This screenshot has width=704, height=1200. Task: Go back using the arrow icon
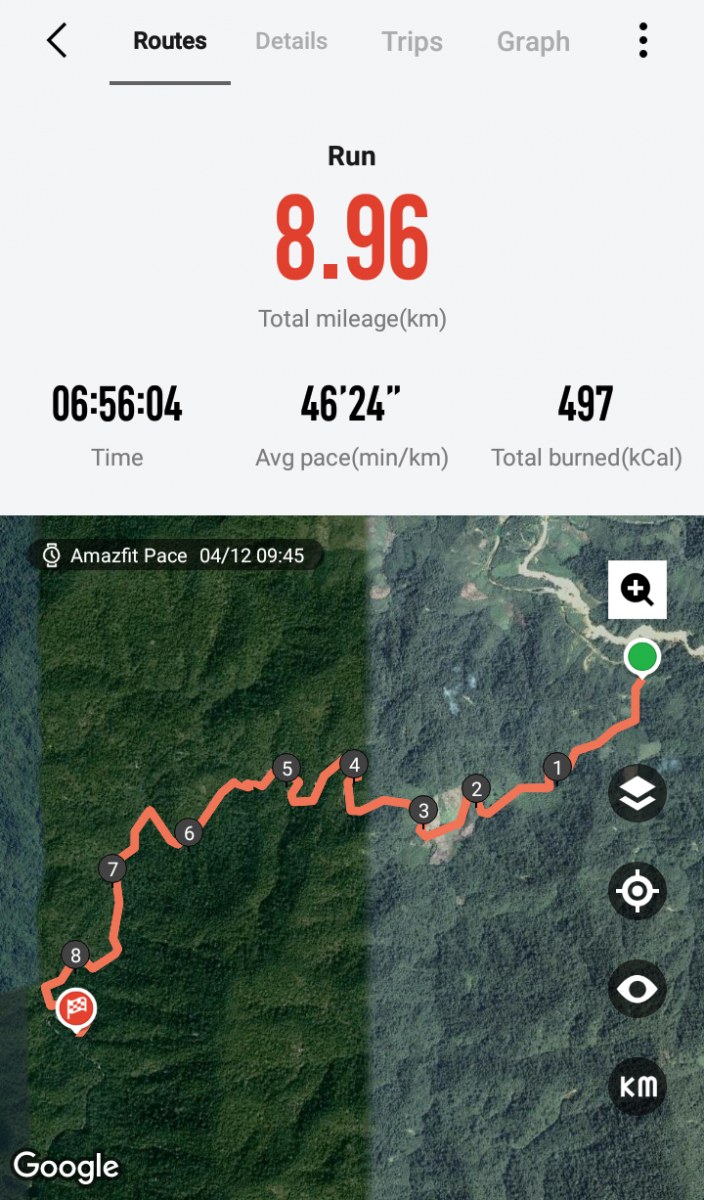coord(57,41)
